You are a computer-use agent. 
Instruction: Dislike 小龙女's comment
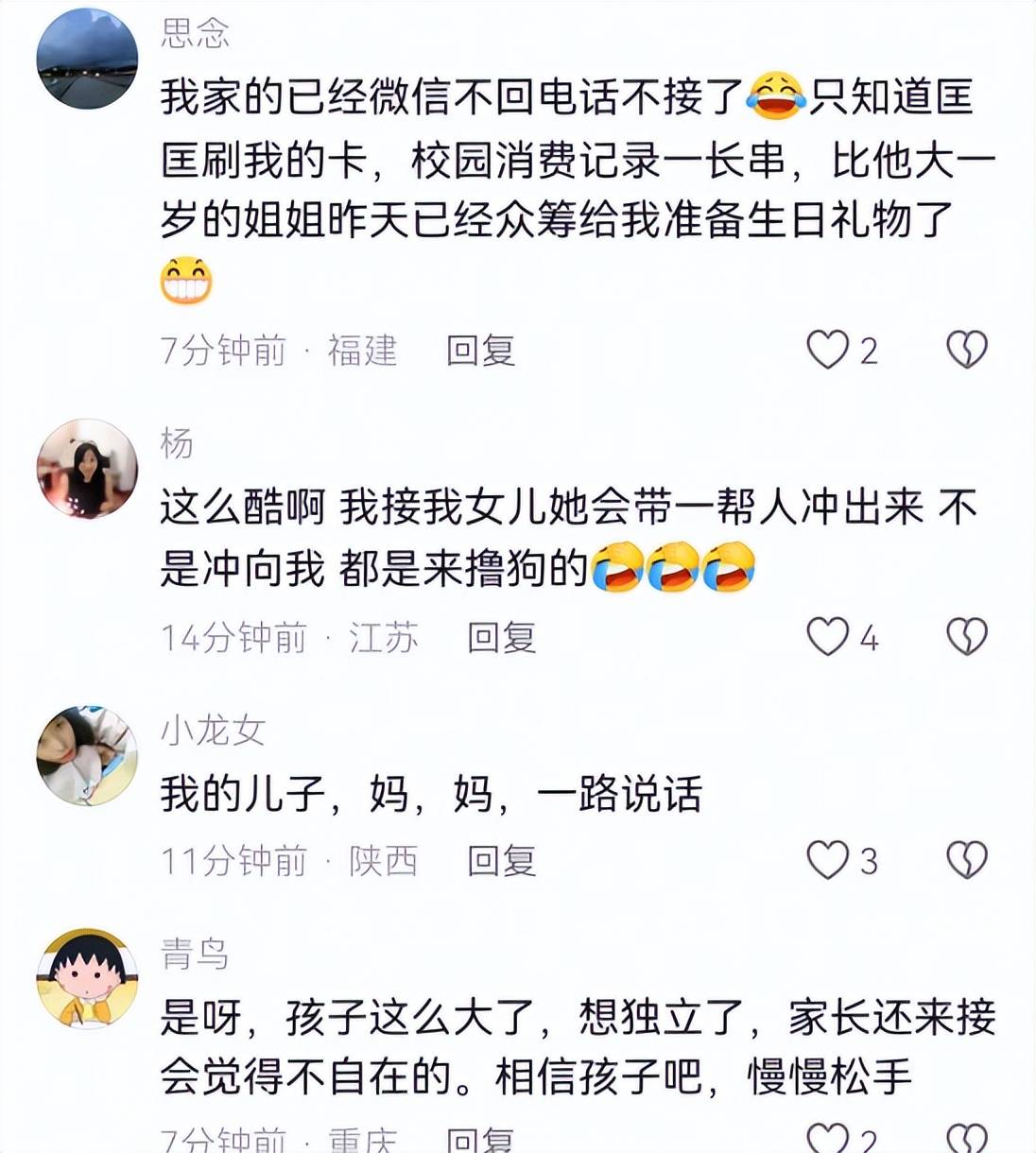coord(966,860)
